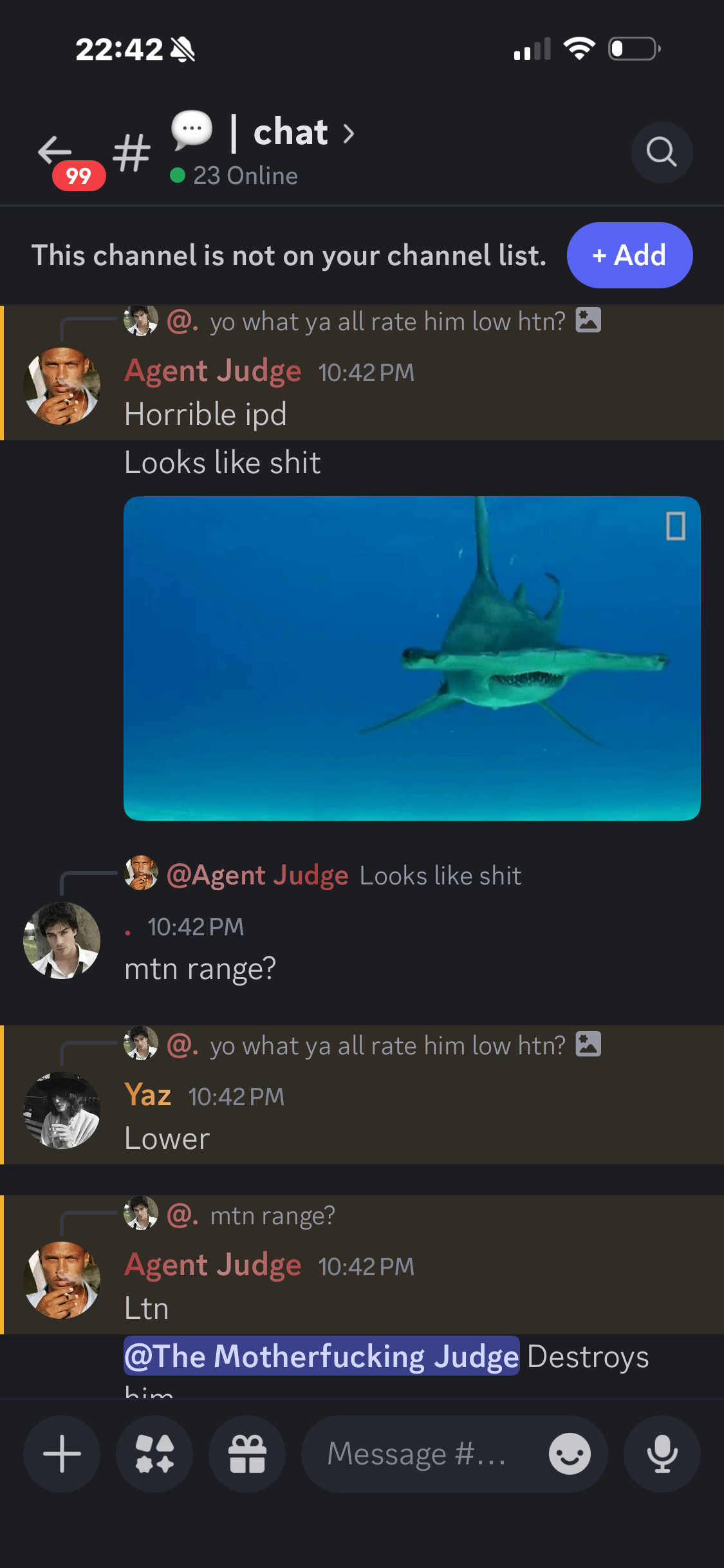Viewport: 724px width, 1568px height.
Task: Open Yaz's profile avatar
Action: pyautogui.click(x=62, y=1110)
